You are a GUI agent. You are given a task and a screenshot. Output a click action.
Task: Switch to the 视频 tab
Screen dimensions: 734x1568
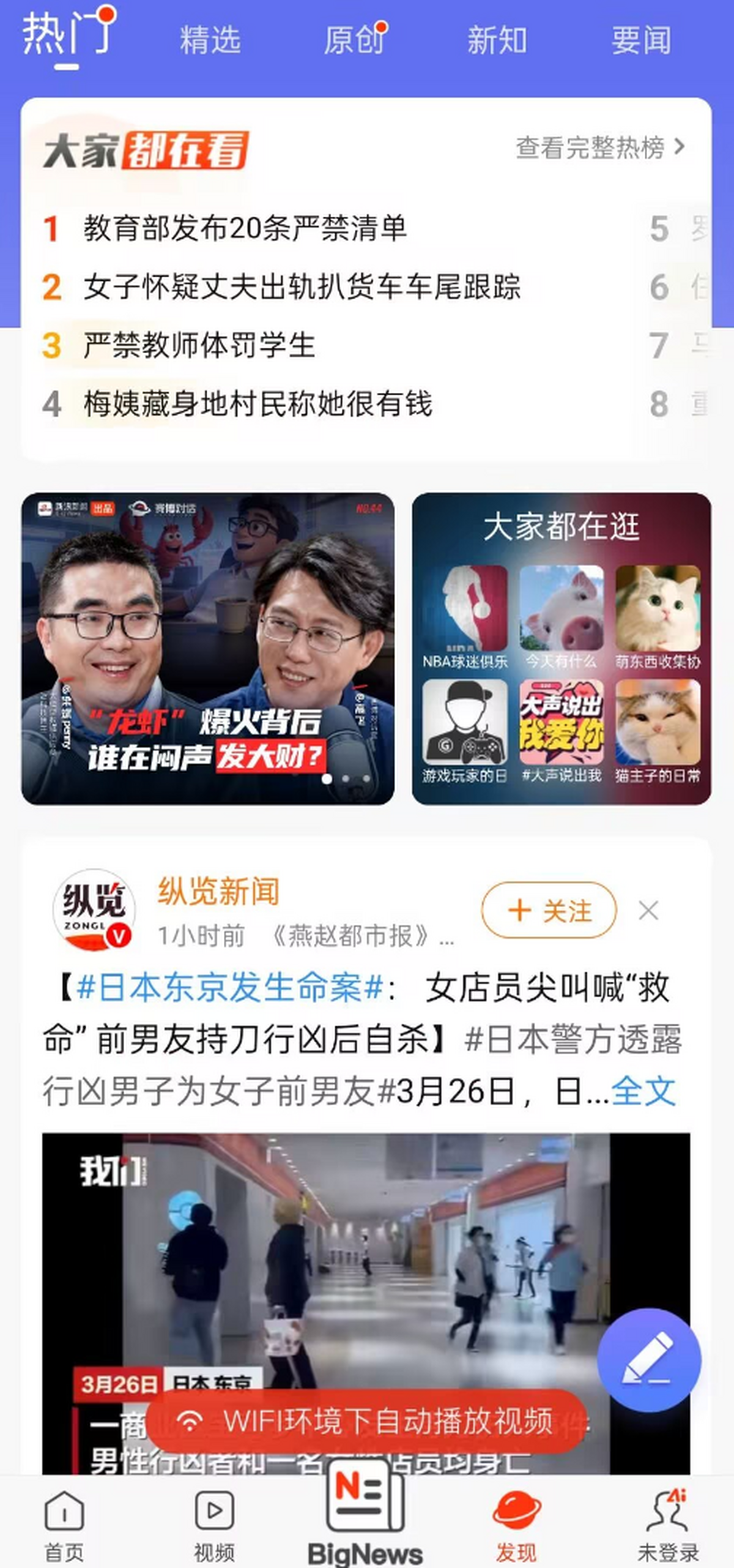click(214, 1525)
